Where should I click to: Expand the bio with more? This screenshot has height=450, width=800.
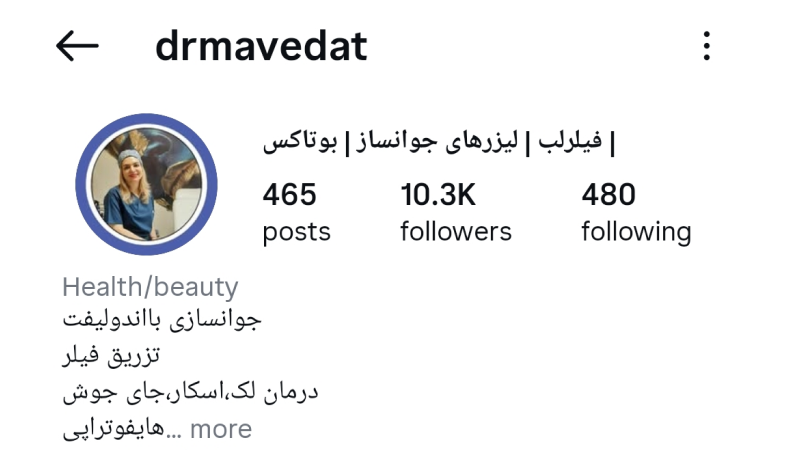pos(221,430)
